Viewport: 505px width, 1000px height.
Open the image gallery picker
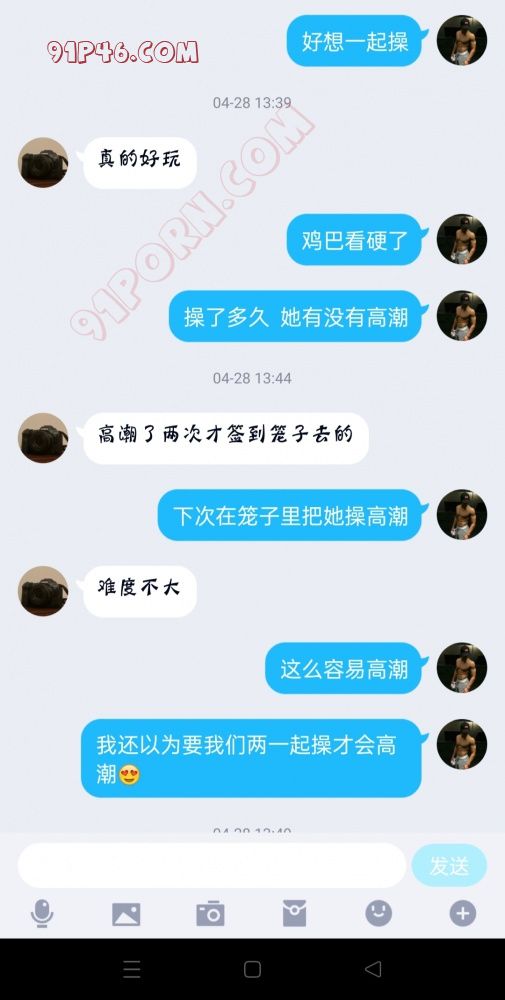(126, 914)
